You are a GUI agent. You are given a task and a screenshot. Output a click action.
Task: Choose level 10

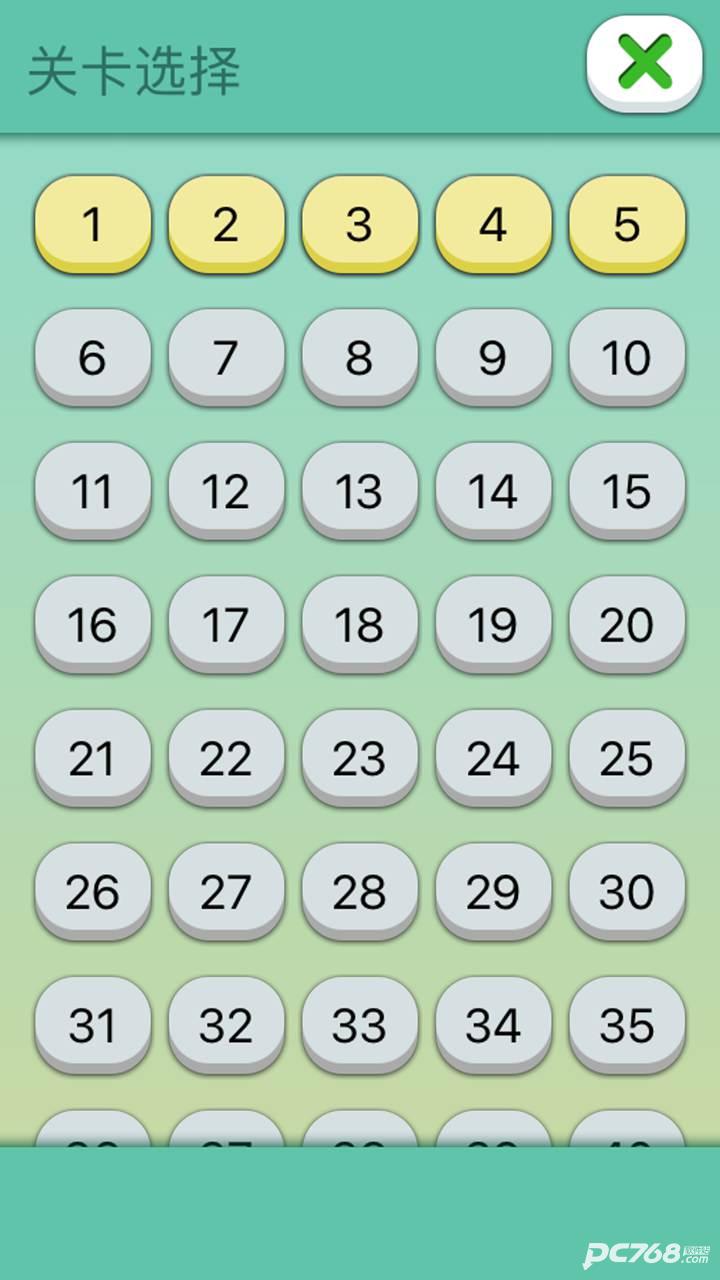coord(627,357)
